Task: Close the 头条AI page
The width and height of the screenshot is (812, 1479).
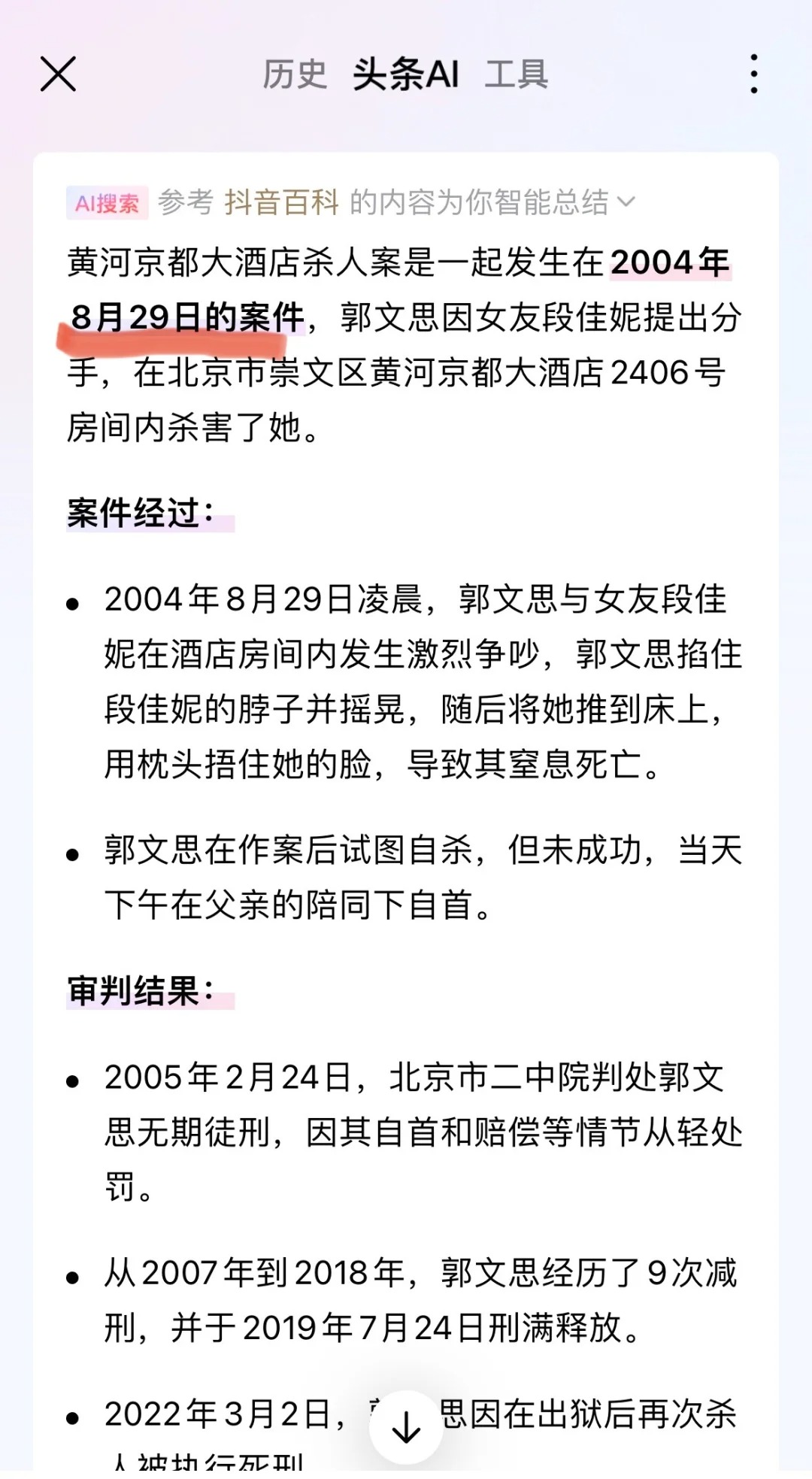Action: point(58,74)
